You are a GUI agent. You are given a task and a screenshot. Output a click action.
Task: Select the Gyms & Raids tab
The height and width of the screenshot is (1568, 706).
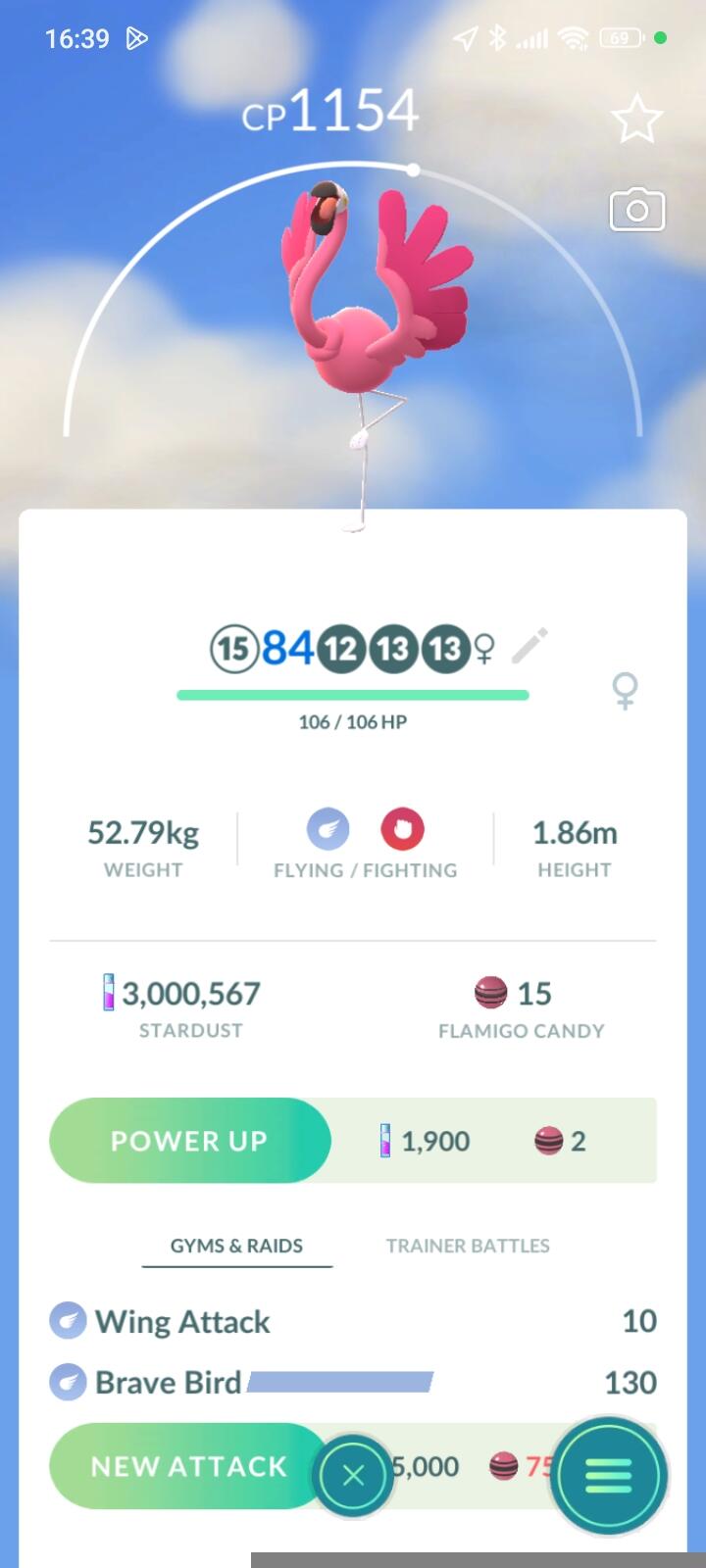(236, 1246)
